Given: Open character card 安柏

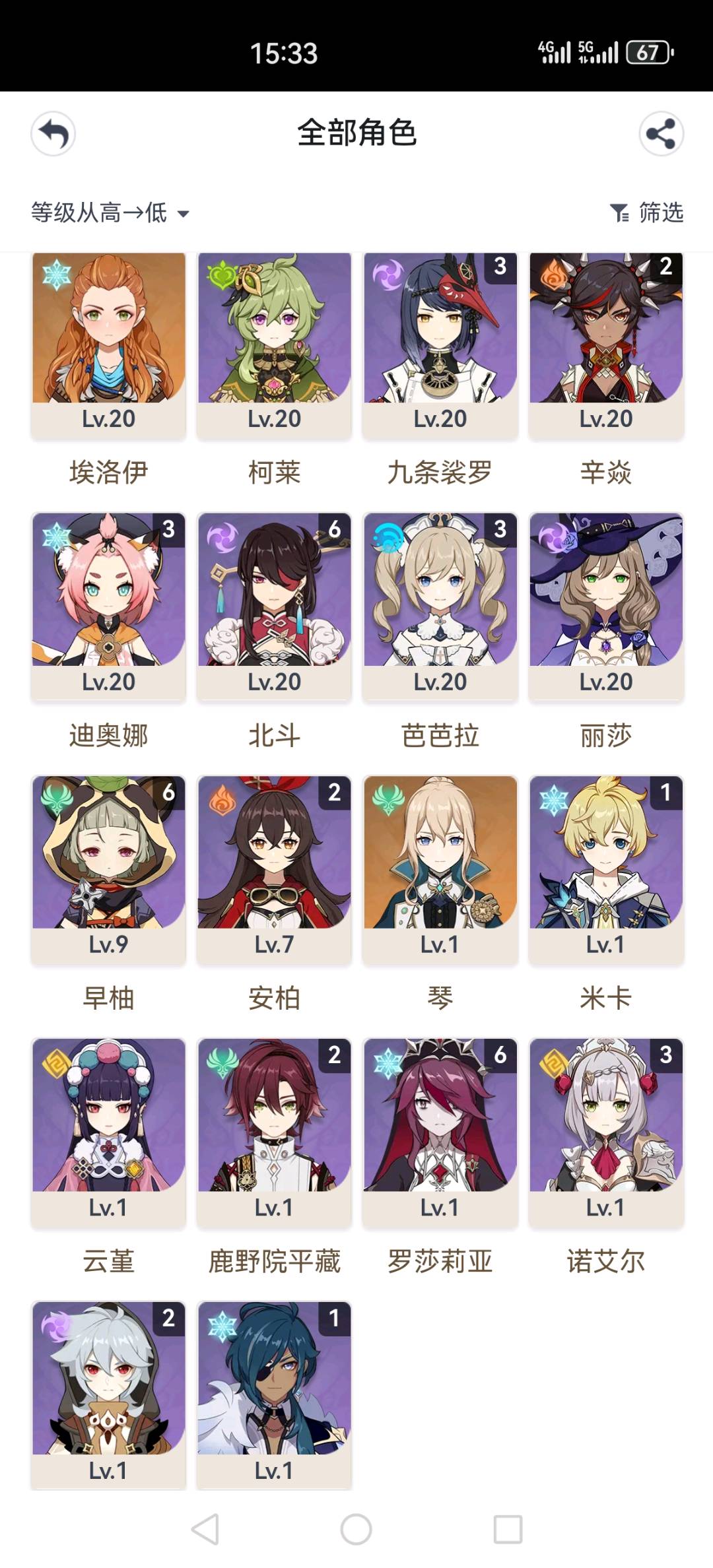Looking at the screenshot, I should (275, 870).
